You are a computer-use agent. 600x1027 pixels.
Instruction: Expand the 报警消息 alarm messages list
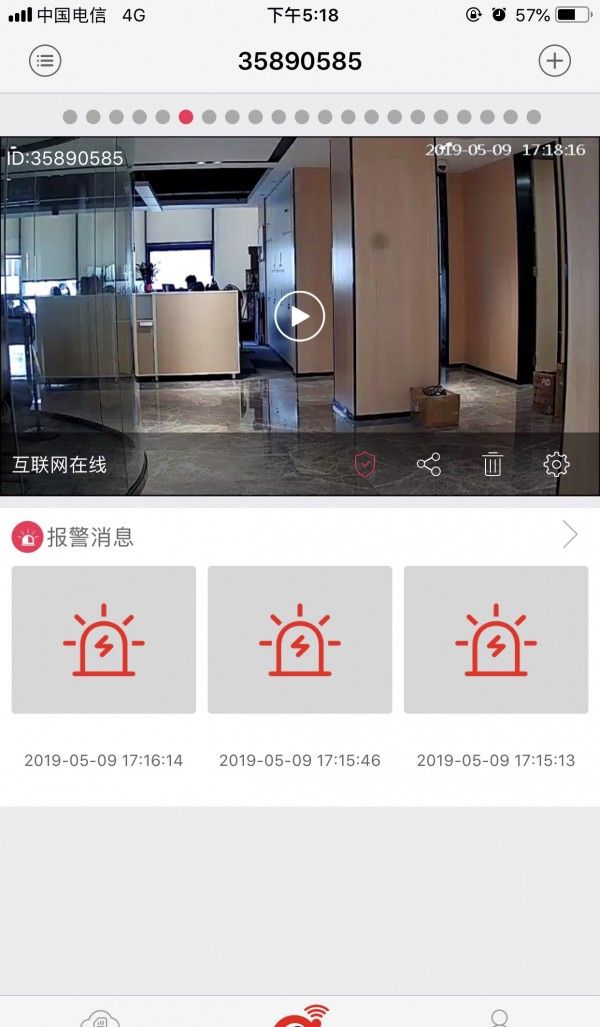570,536
